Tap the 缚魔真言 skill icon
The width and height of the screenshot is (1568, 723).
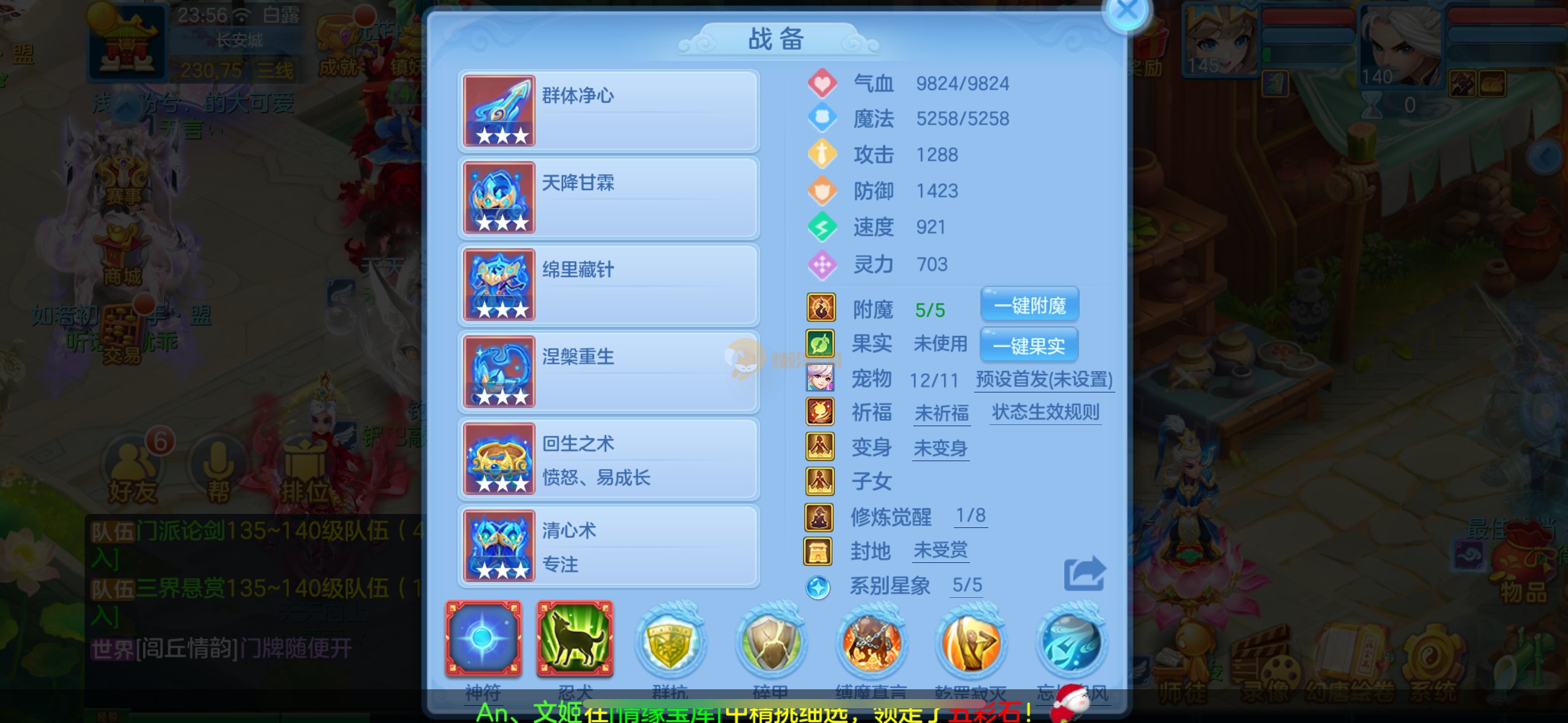tap(871, 642)
